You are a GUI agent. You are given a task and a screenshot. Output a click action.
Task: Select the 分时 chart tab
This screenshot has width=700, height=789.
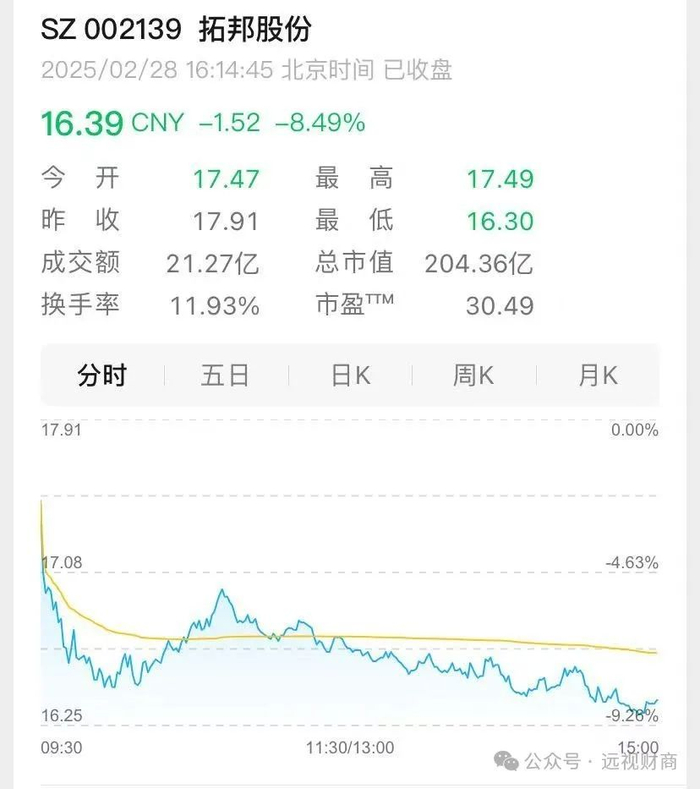coord(102,375)
